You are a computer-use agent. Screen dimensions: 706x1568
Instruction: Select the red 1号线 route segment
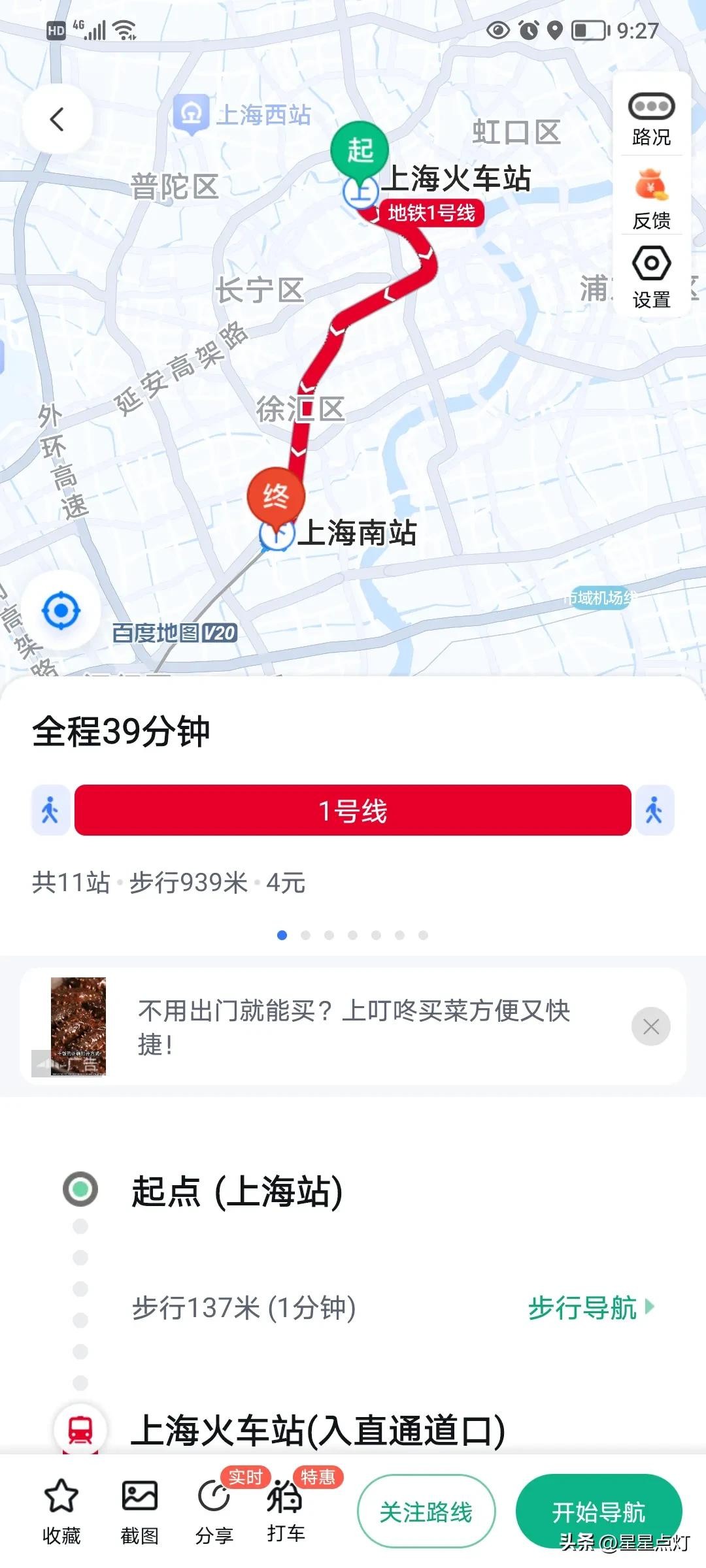[x=353, y=810]
